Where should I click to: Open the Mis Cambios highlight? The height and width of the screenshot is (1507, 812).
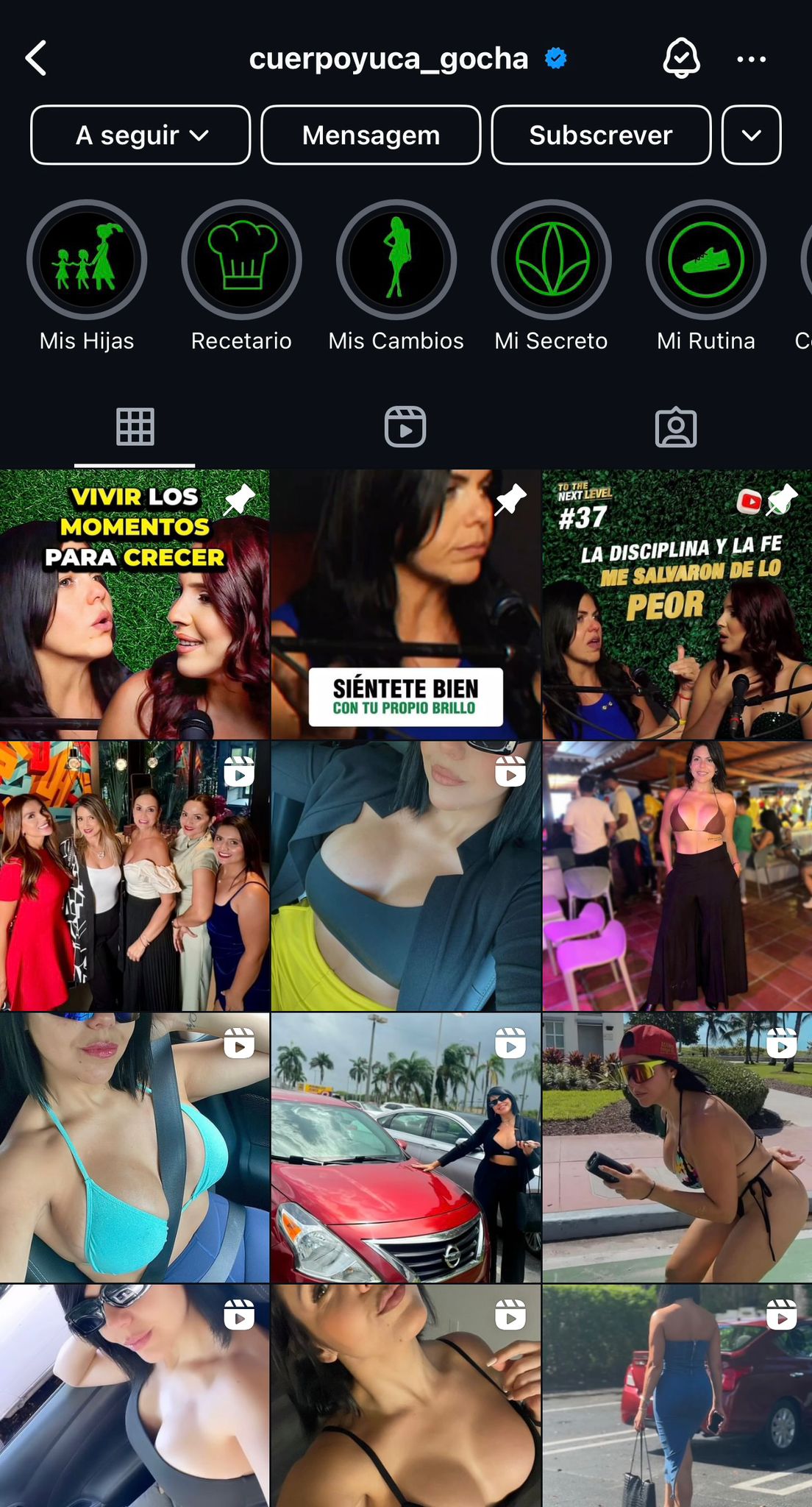396,260
